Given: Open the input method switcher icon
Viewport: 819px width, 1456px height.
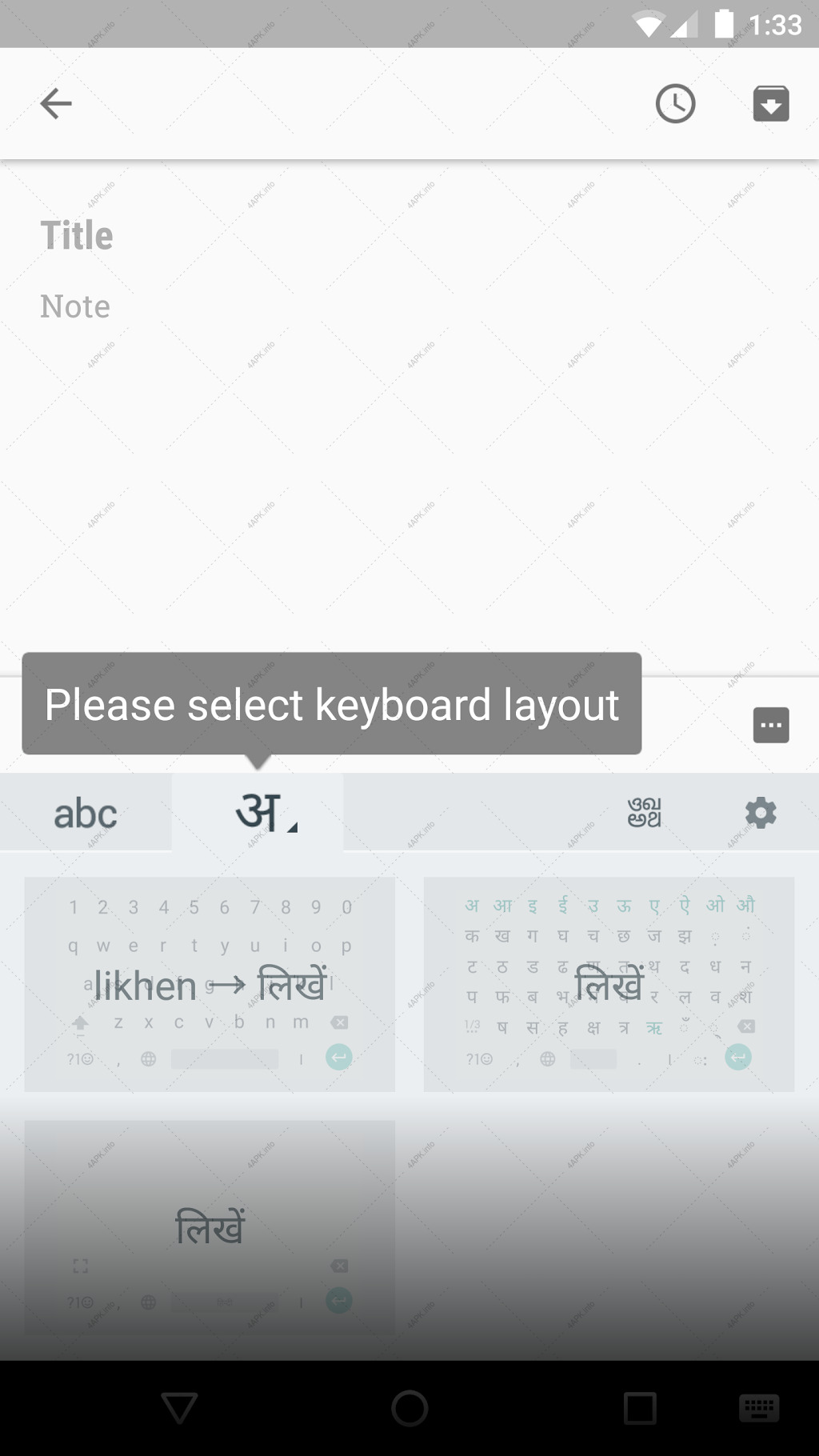Looking at the screenshot, I should point(759,1408).
